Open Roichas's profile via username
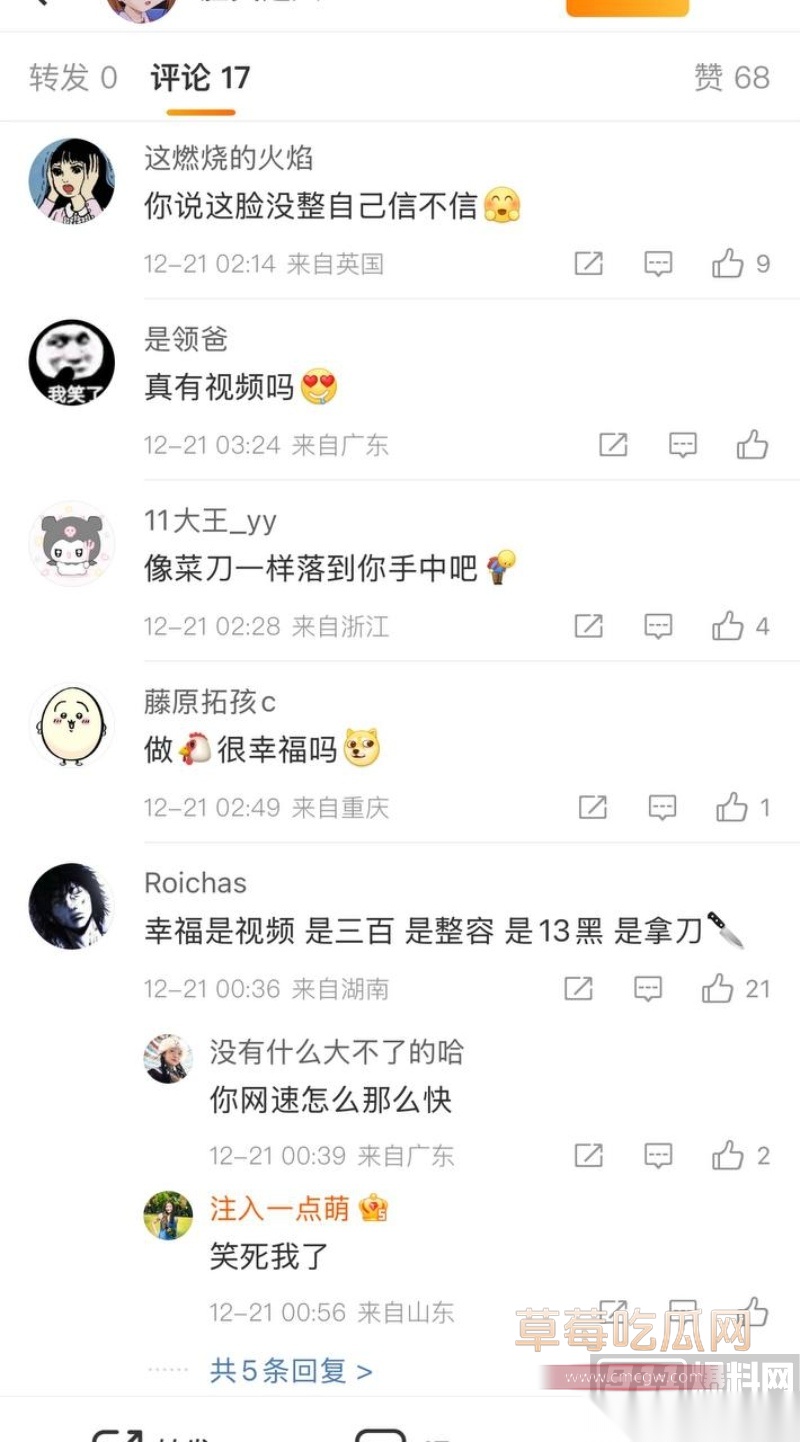The width and height of the screenshot is (800, 1442). pos(194,883)
